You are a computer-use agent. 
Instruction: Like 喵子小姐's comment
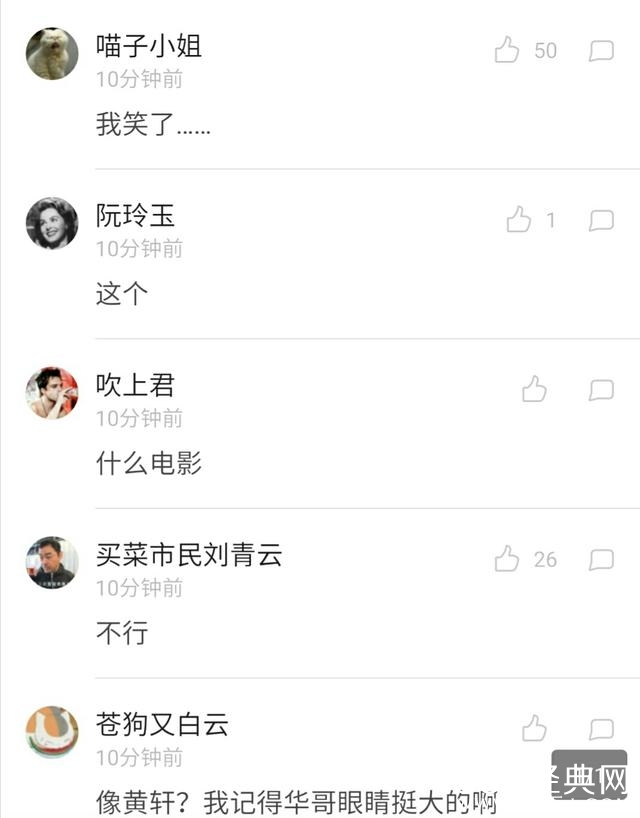point(508,50)
